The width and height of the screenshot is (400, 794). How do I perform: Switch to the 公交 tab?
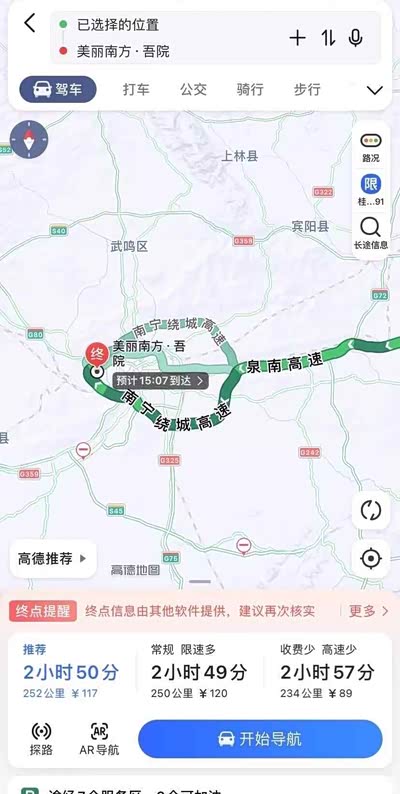coord(193,90)
